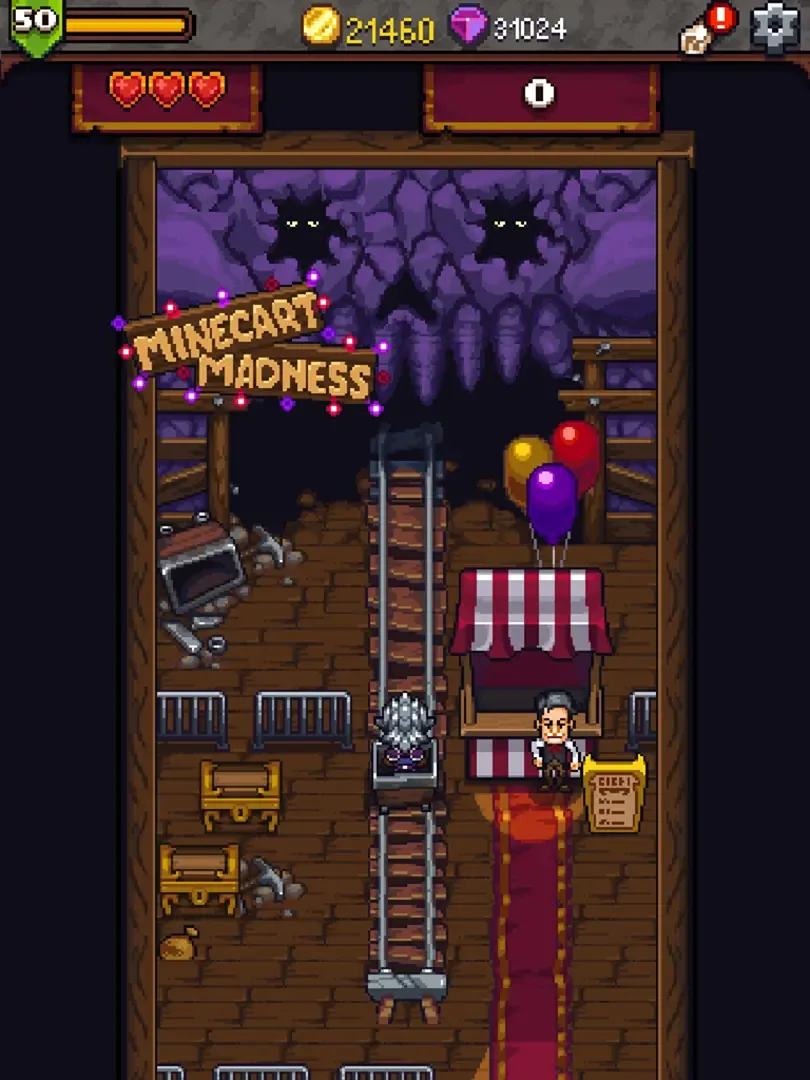Open the yellow scroll sign

612,797
